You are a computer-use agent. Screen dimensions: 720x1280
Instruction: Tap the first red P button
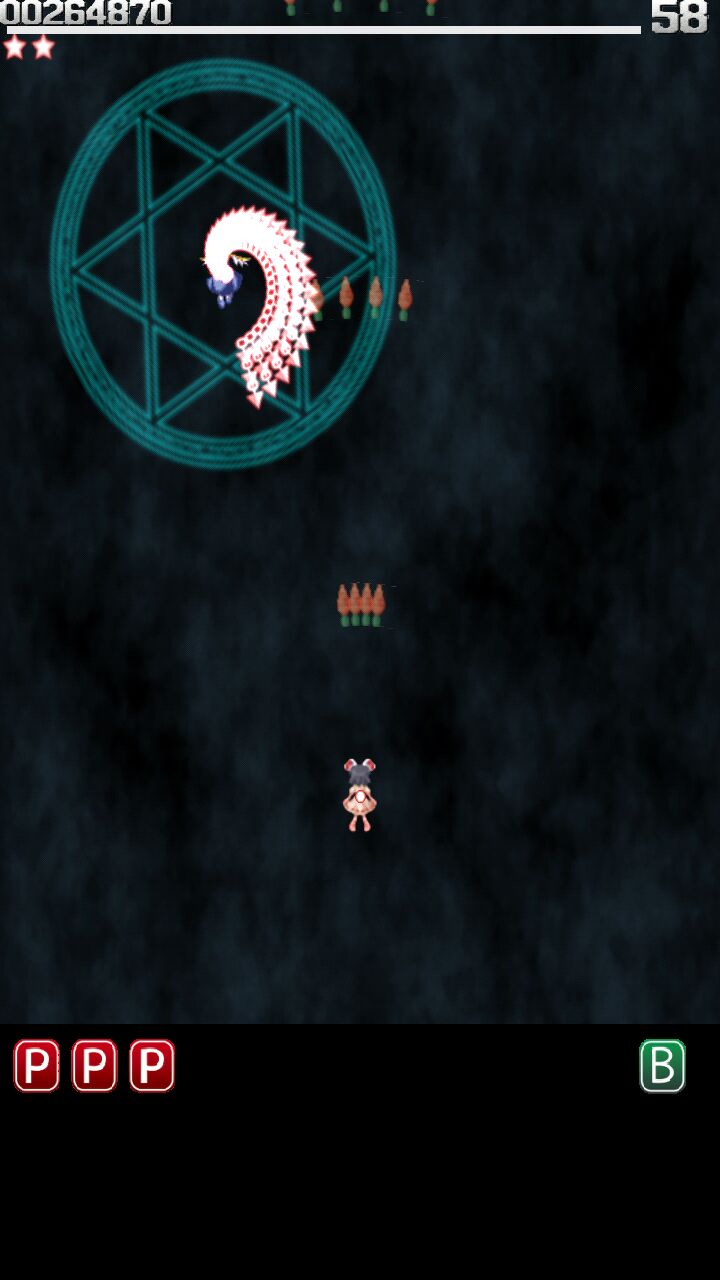pyautogui.click(x=36, y=1066)
